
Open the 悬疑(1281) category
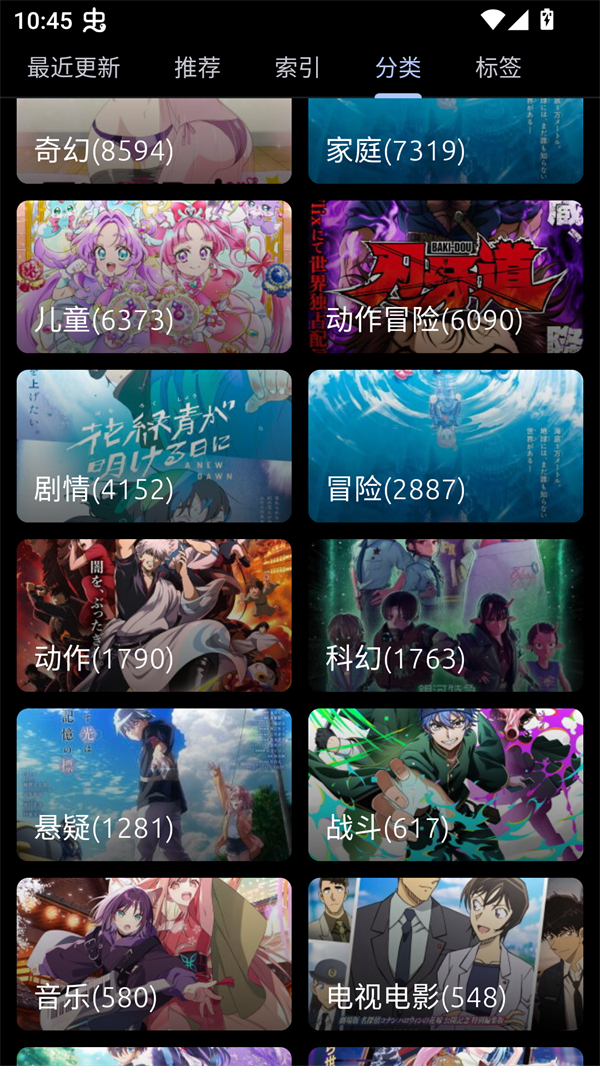[154, 785]
